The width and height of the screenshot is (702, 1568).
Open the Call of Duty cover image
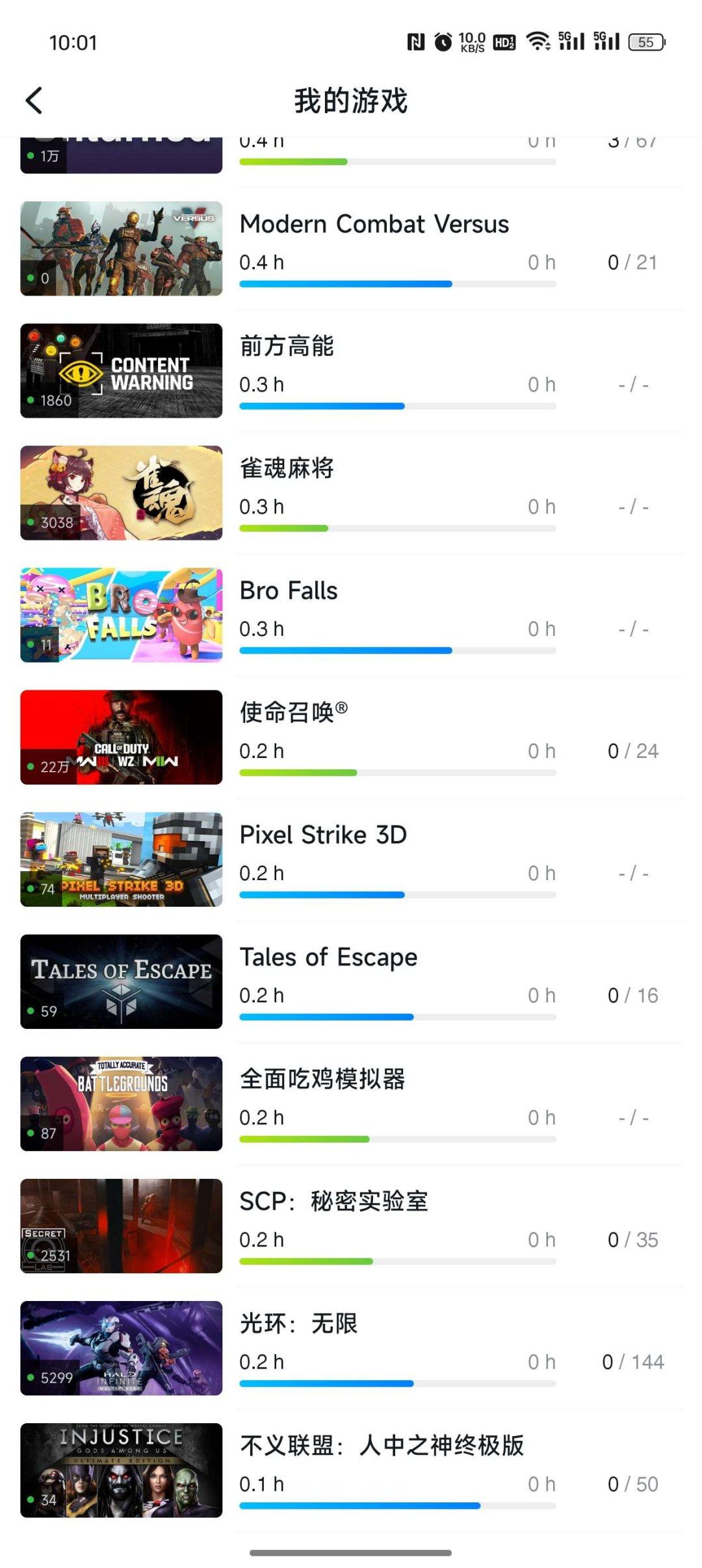pos(121,737)
